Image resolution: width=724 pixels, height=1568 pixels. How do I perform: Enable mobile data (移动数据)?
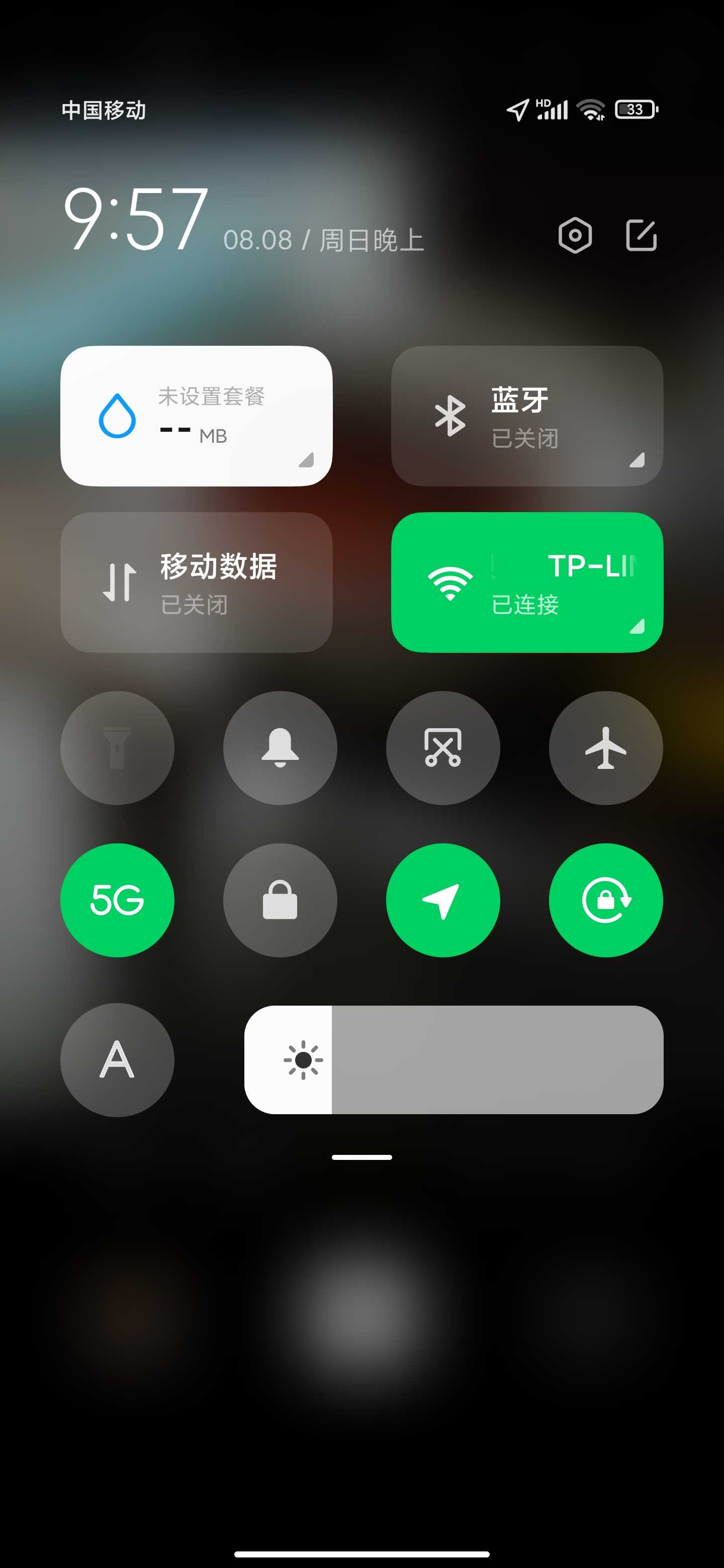(x=196, y=582)
